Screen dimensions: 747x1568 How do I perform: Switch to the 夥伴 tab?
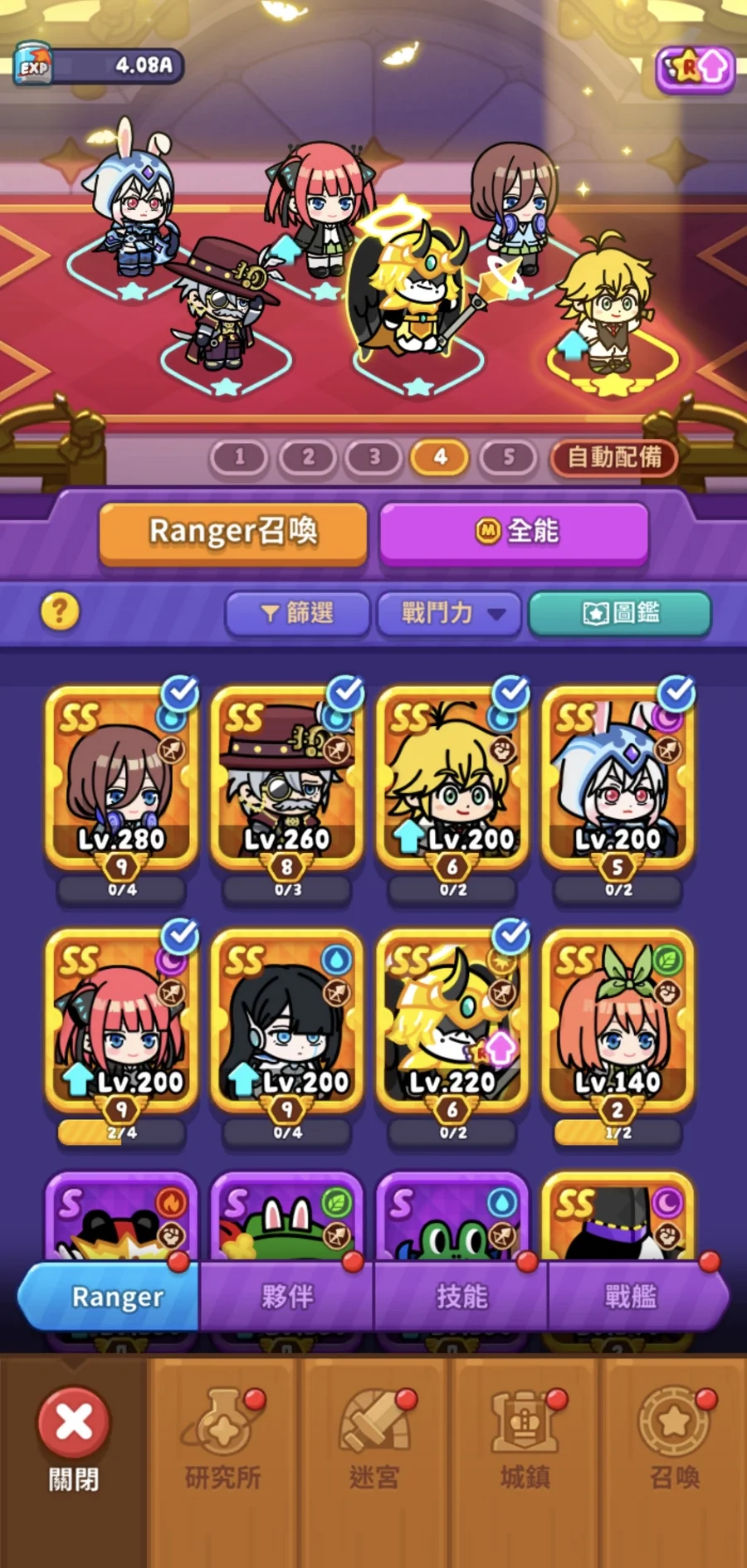tap(287, 1297)
